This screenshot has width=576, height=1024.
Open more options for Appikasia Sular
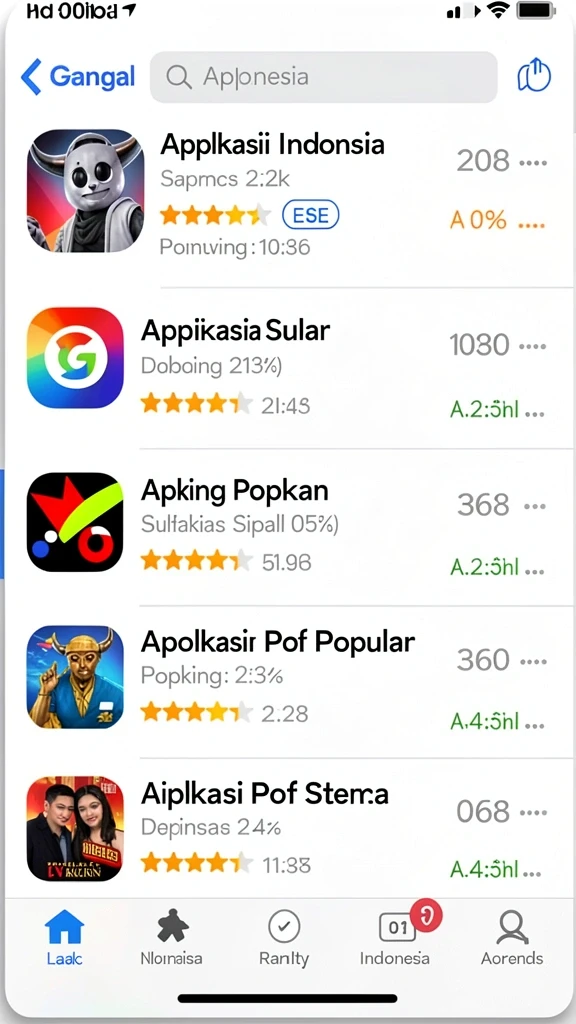(x=534, y=346)
